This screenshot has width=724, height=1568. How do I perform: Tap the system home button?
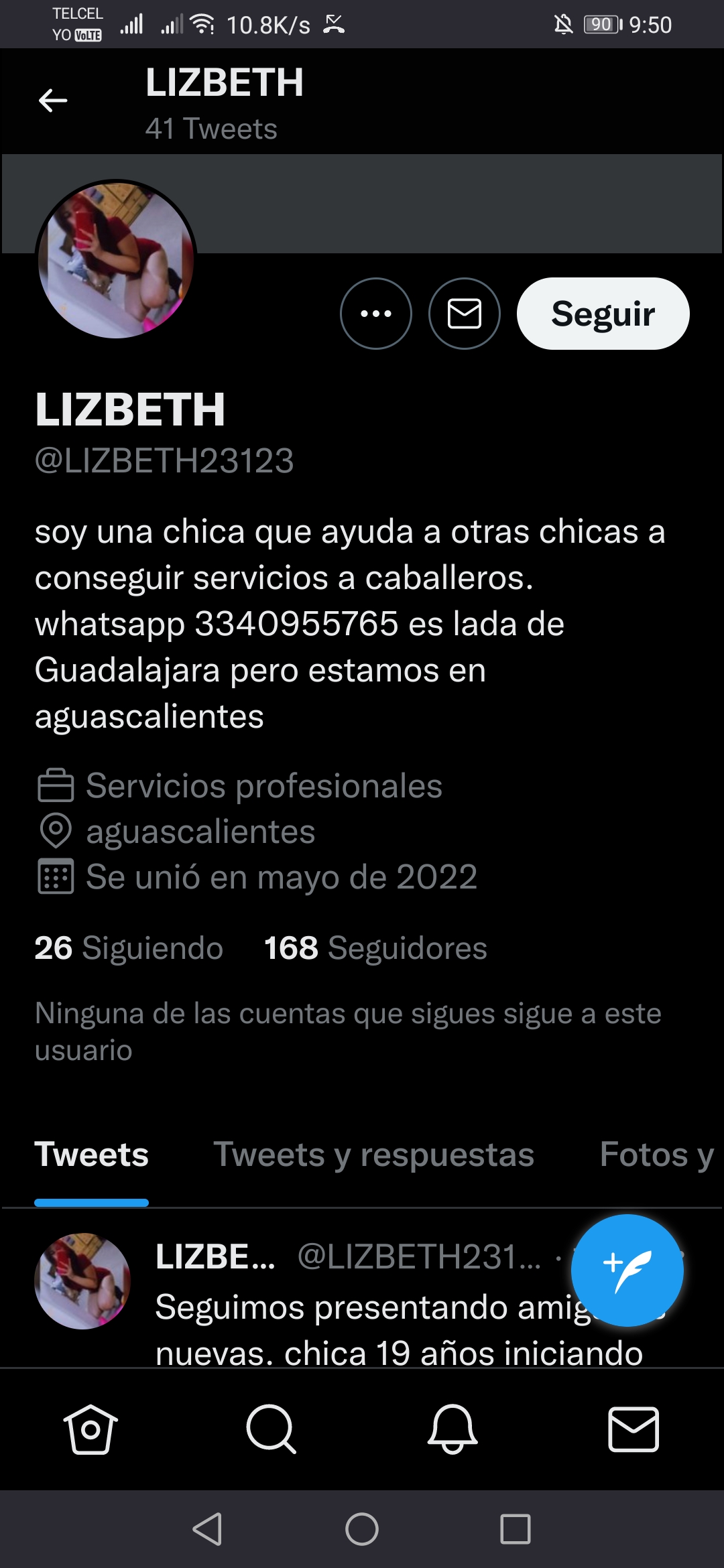coord(362,1530)
